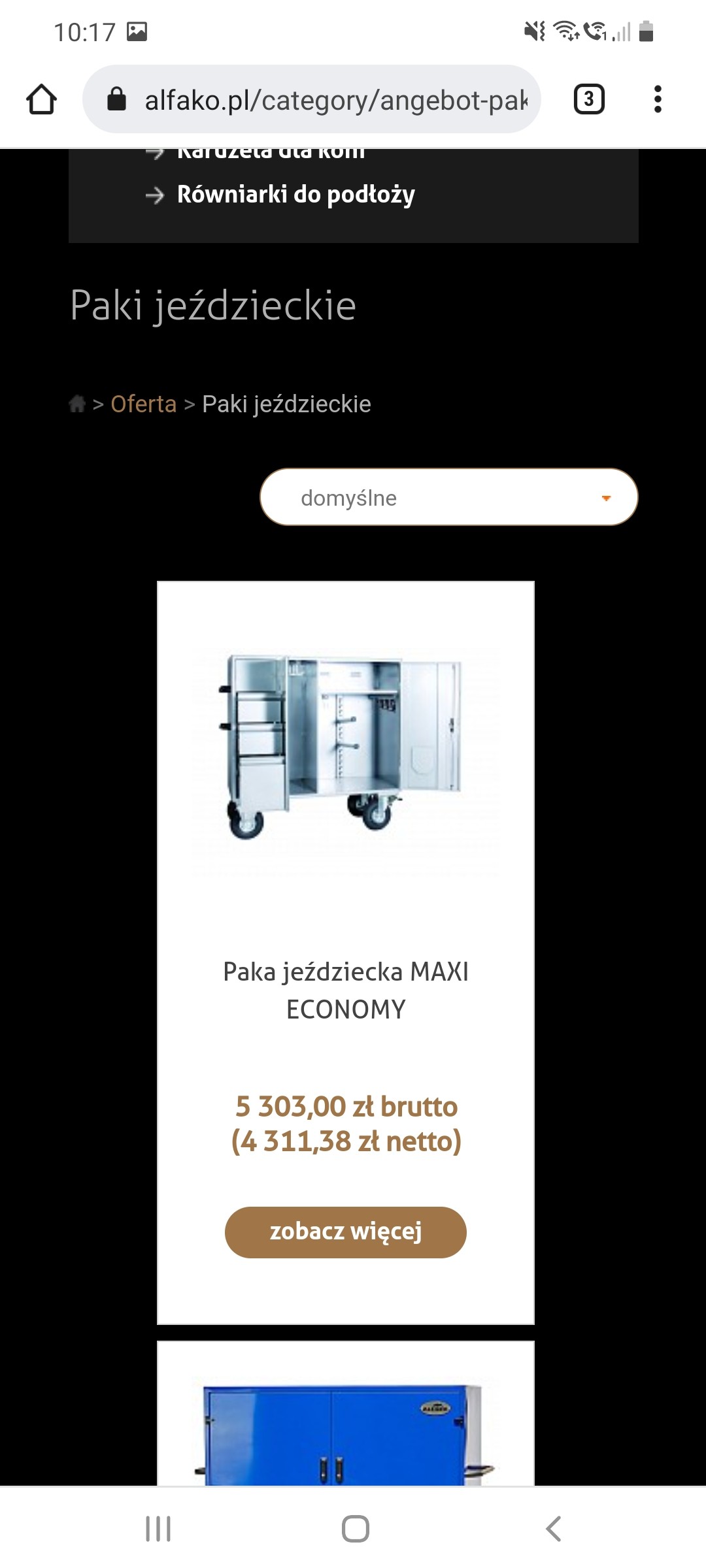Viewport: 706px width, 1568px height.
Task: Open the Oferta breadcrumb link
Action: 144,404
